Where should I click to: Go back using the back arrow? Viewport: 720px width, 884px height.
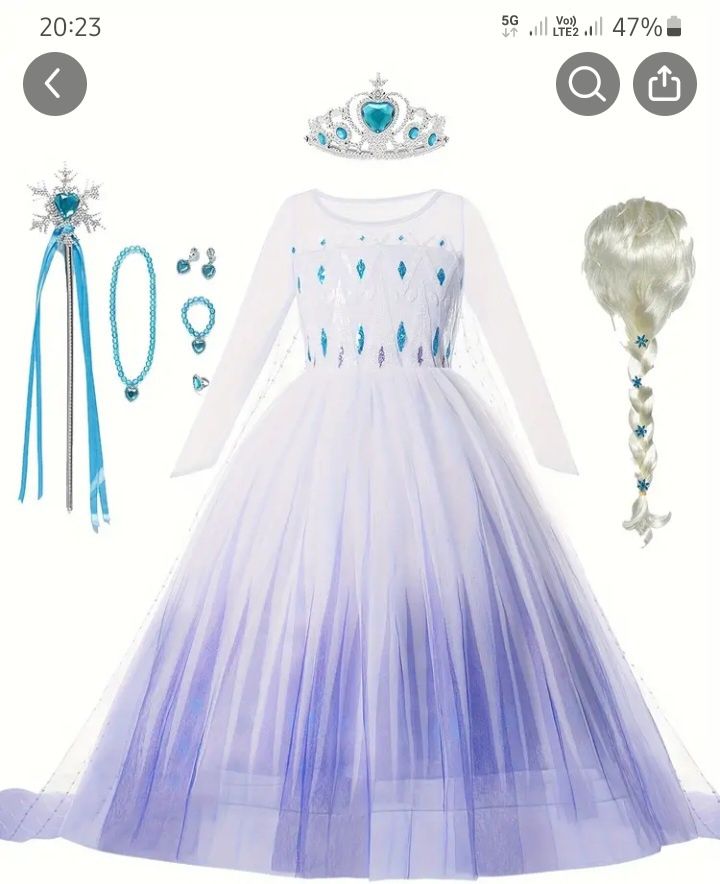pos(55,84)
